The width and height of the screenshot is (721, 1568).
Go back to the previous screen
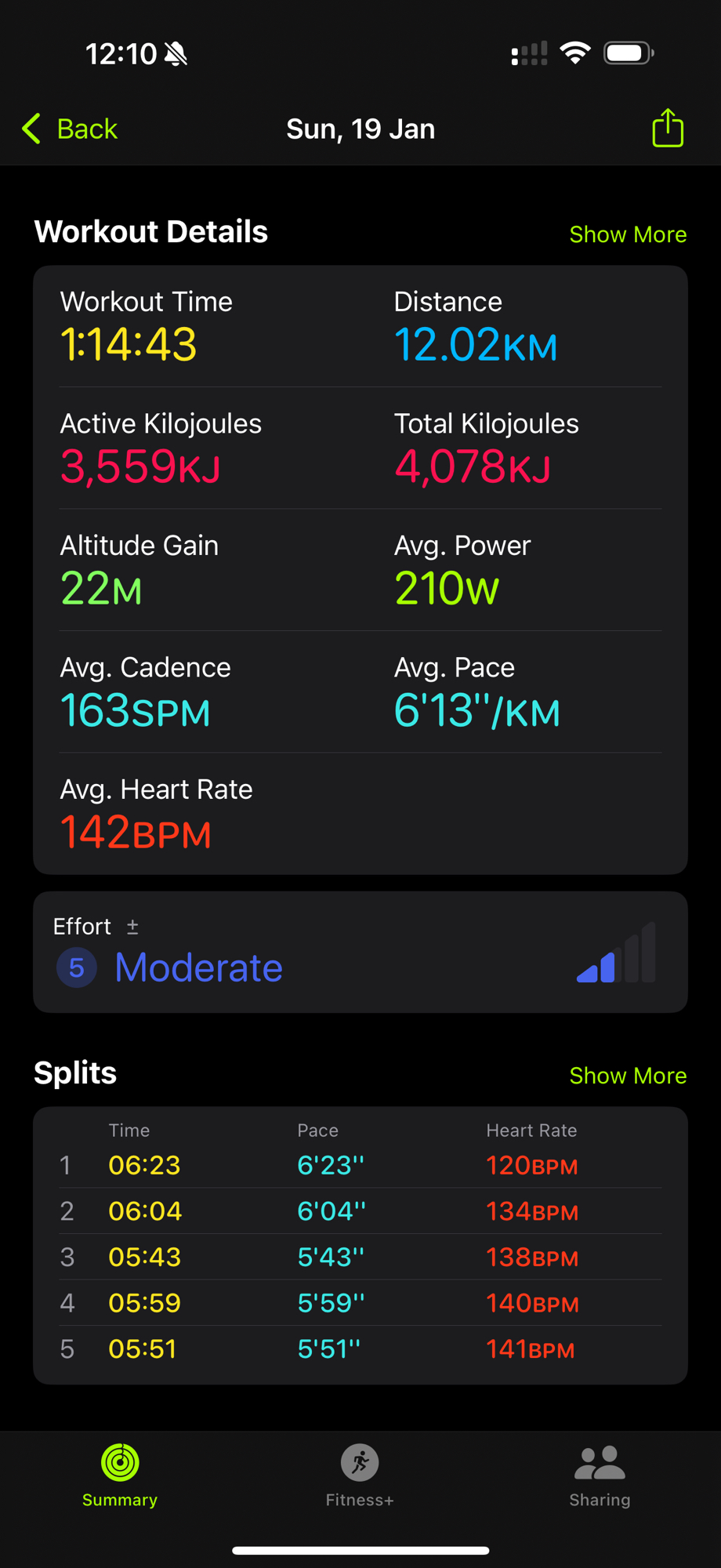(71, 129)
